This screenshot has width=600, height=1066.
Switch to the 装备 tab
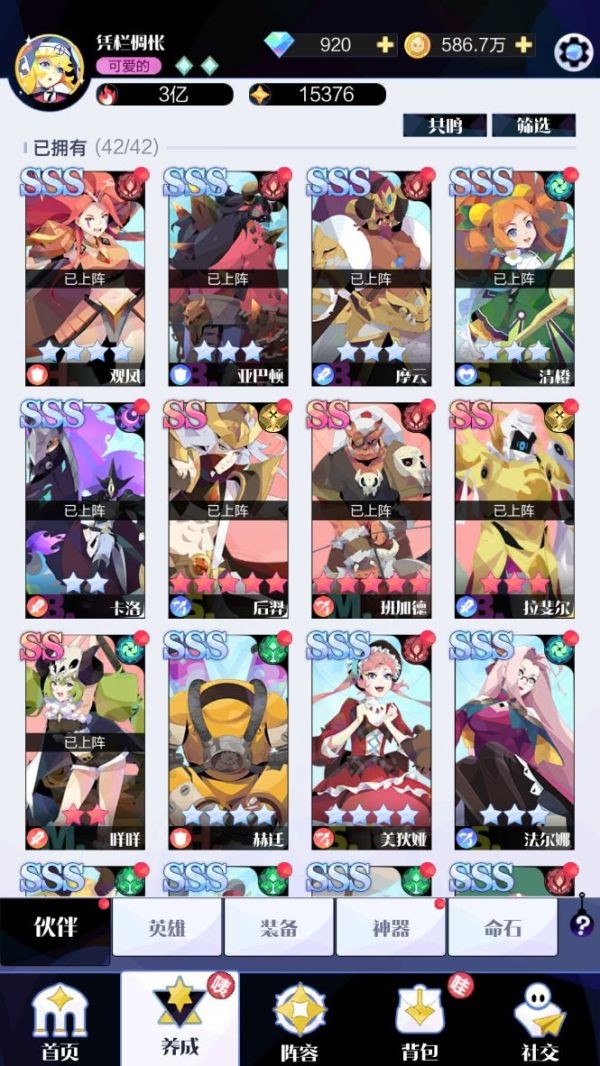278,927
